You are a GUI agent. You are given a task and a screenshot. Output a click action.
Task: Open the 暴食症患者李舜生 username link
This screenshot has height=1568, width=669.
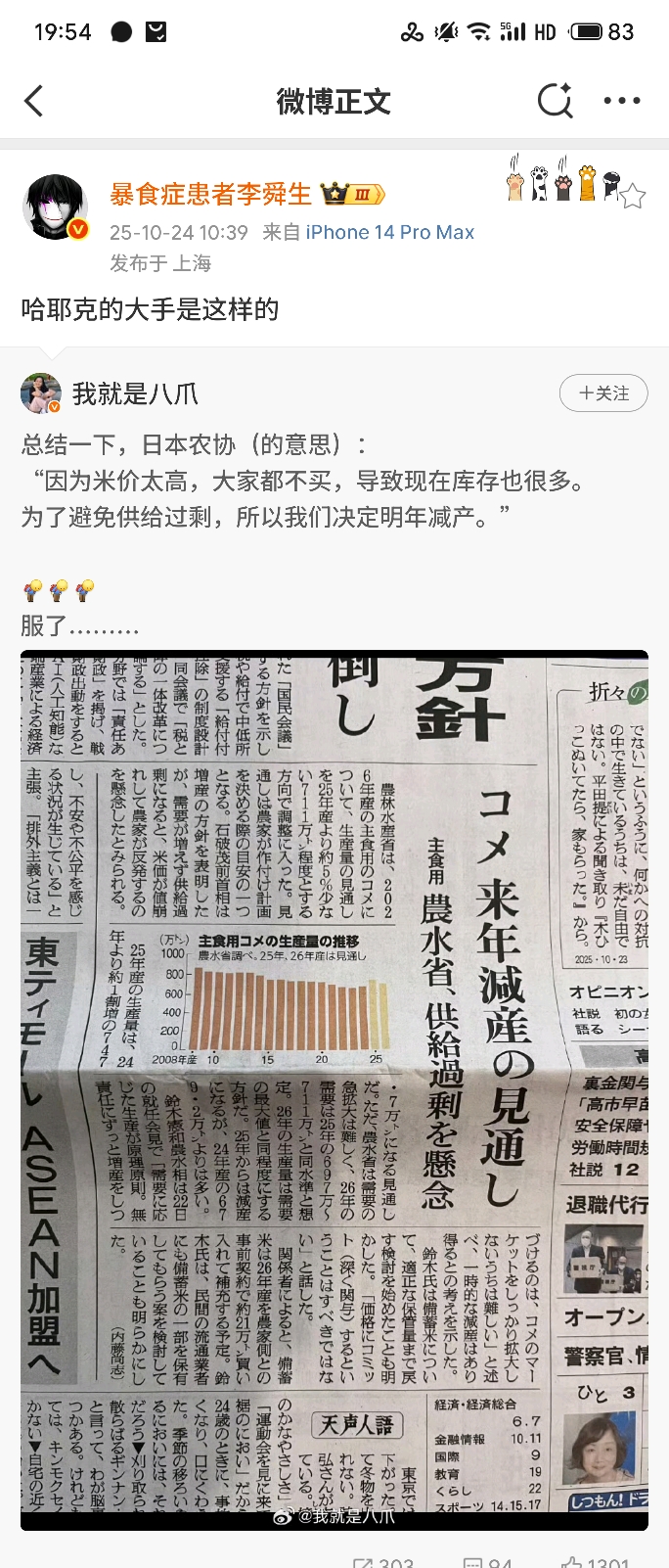click(210, 194)
